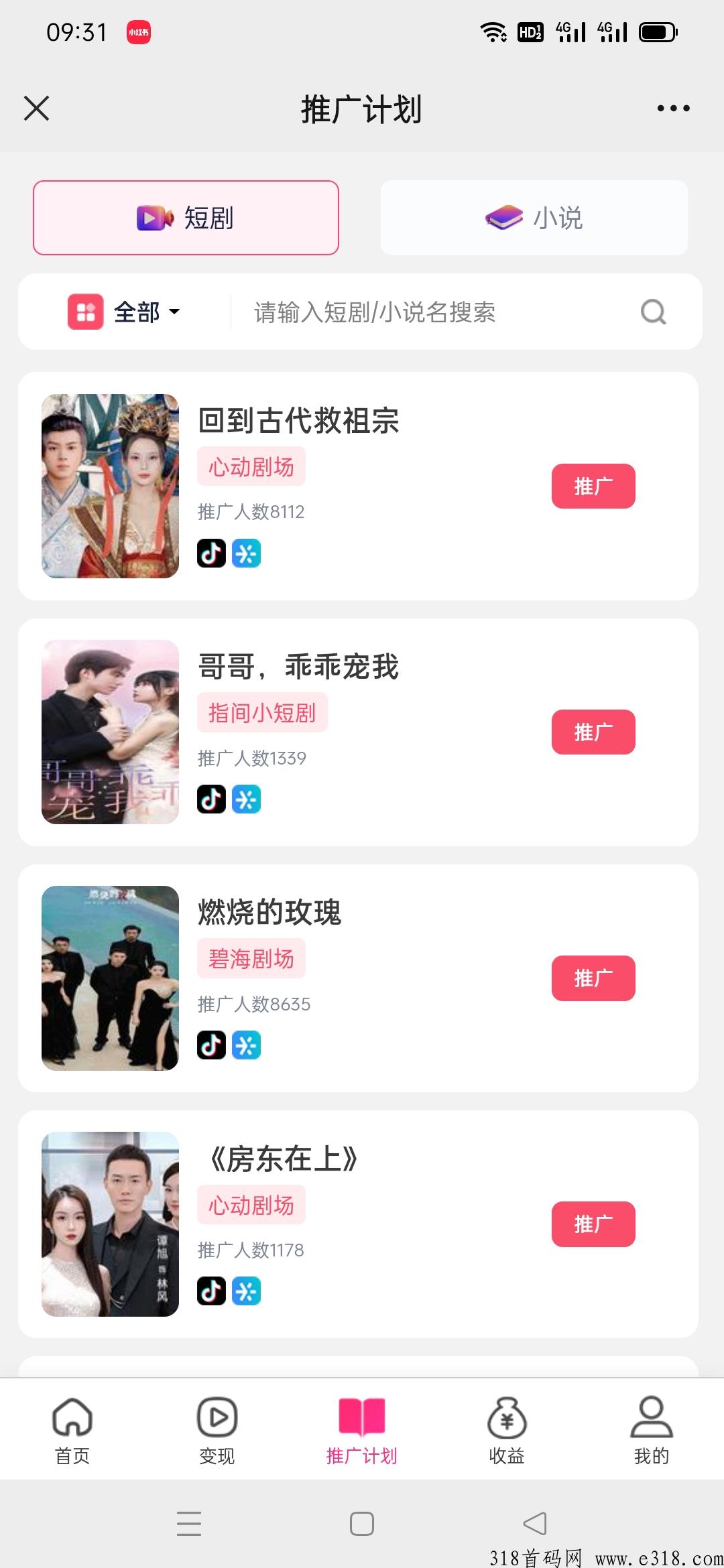Tap 推广 next to 燃烧的玫瑰
The image size is (724, 1568).
(593, 978)
